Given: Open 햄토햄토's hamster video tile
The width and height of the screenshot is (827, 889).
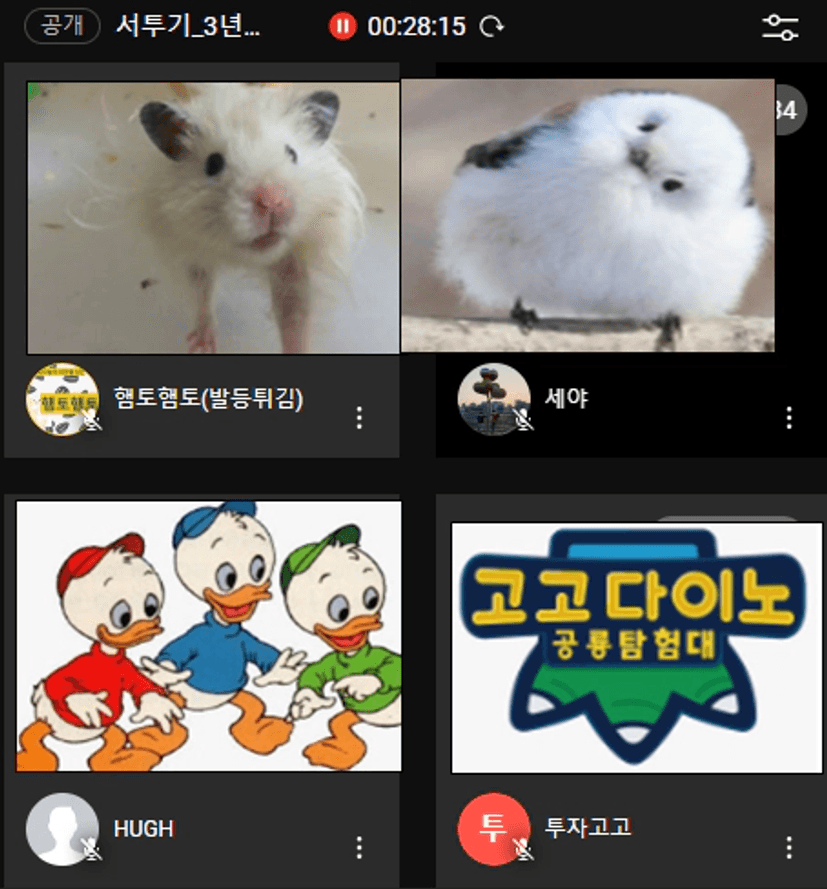Looking at the screenshot, I should [x=213, y=218].
